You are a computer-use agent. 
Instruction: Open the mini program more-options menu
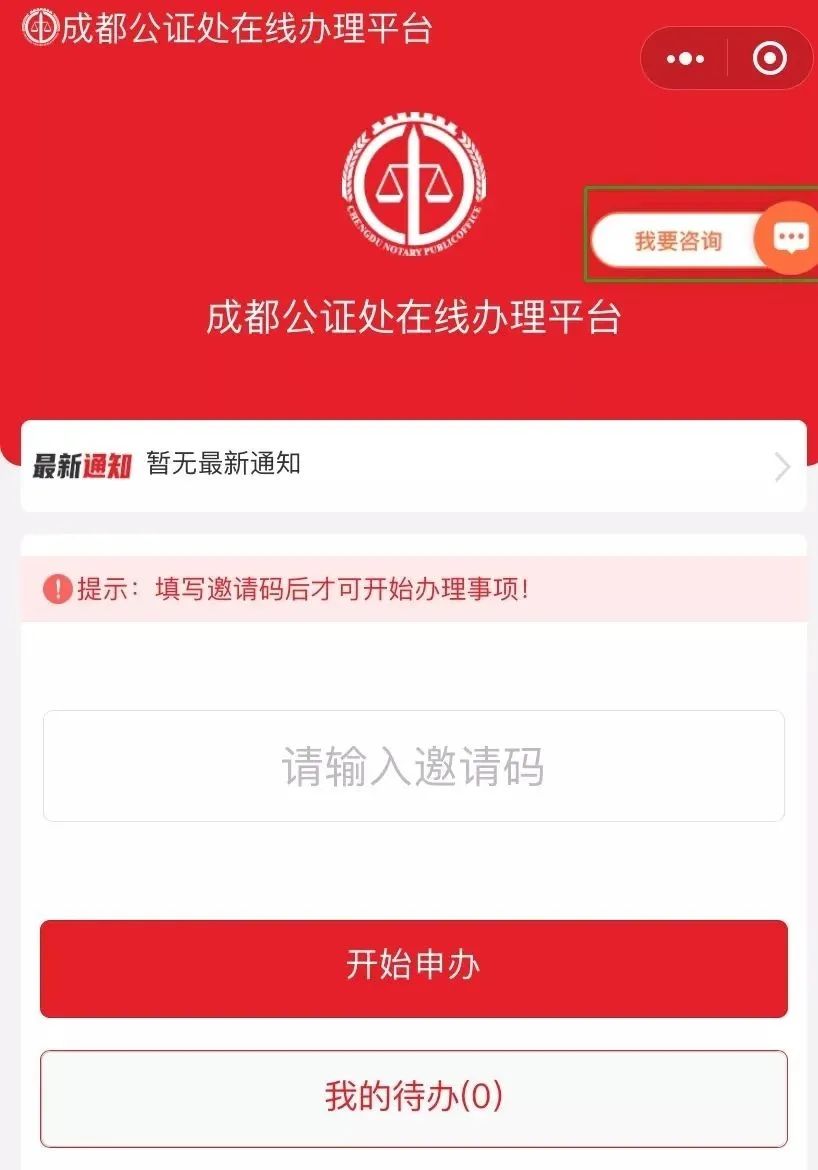point(685,59)
